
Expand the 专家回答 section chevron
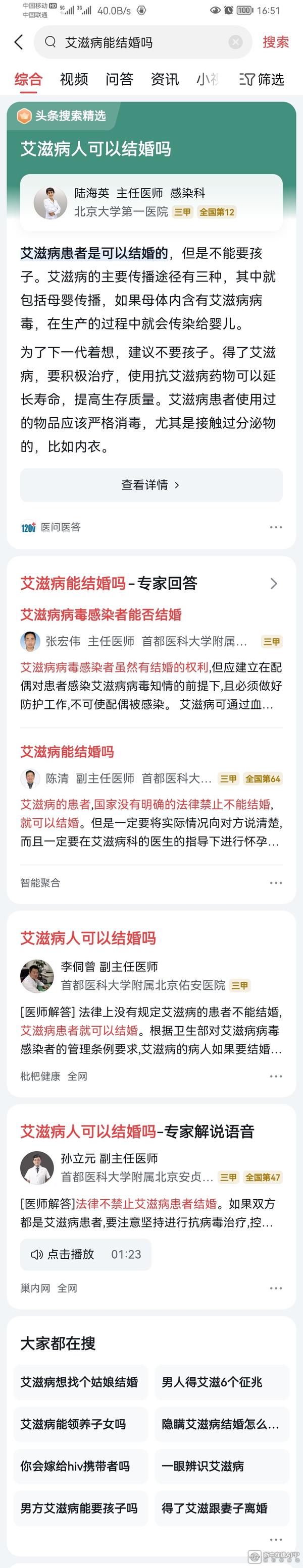[273, 584]
